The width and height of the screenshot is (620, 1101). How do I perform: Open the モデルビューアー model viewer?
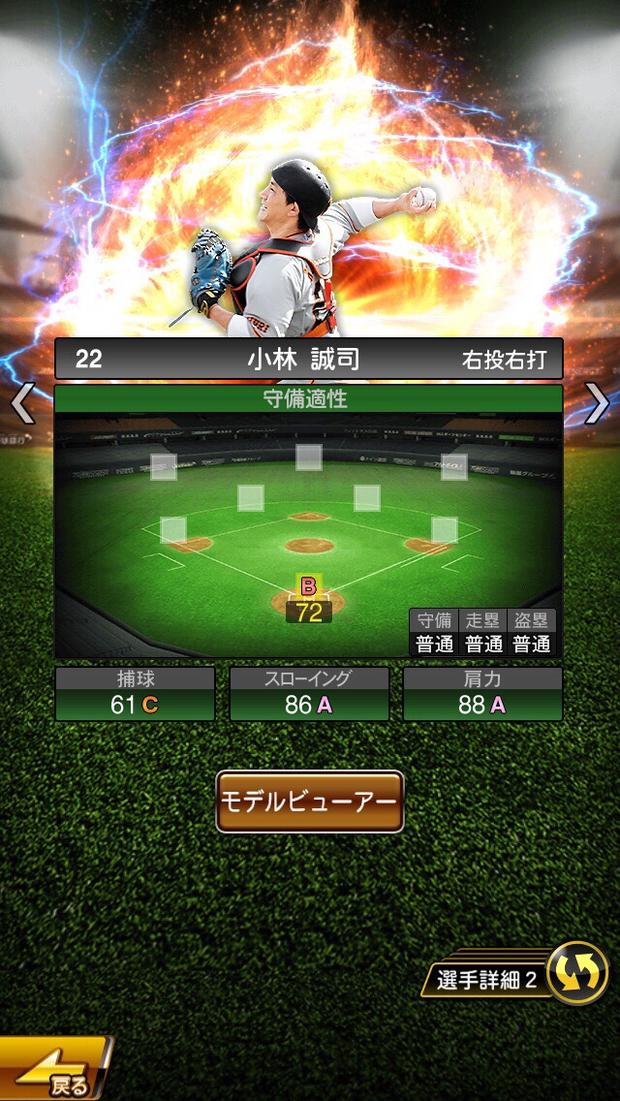click(x=310, y=802)
